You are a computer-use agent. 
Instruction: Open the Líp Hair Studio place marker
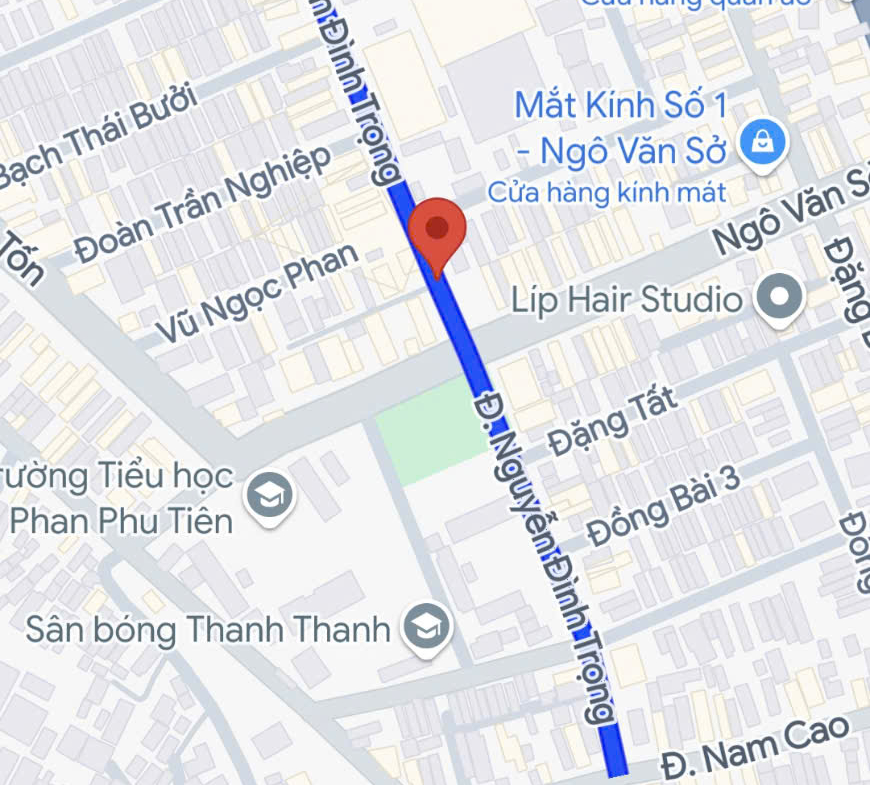click(x=780, y=299)
